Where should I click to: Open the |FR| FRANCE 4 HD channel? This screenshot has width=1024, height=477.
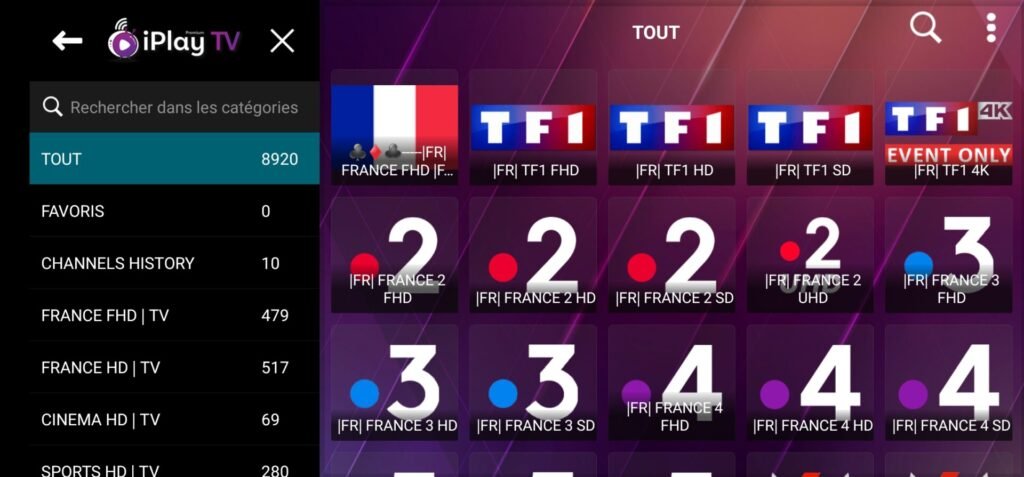pos(810,382)
